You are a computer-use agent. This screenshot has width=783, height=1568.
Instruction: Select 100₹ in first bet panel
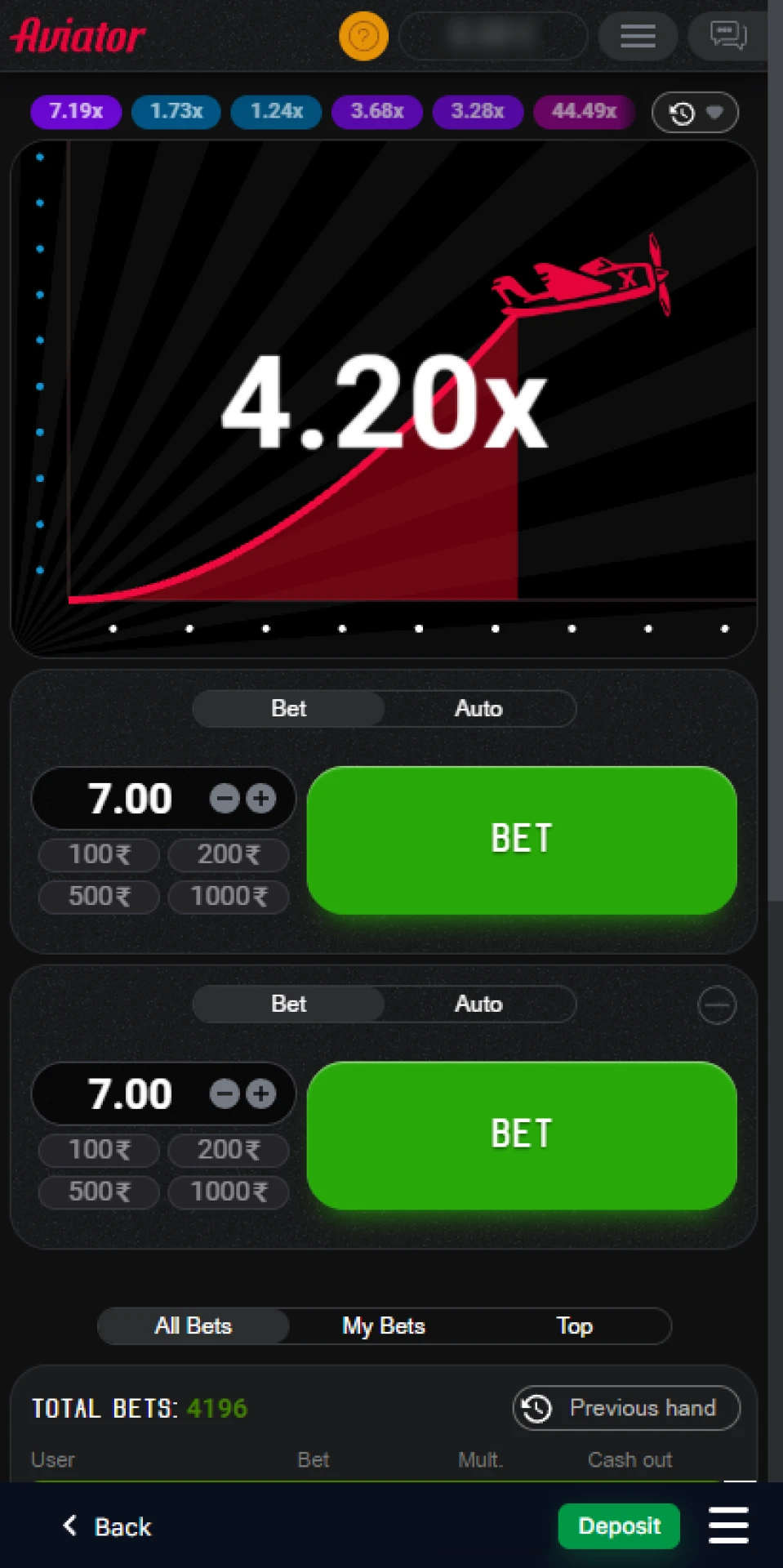tap(99, 854)
